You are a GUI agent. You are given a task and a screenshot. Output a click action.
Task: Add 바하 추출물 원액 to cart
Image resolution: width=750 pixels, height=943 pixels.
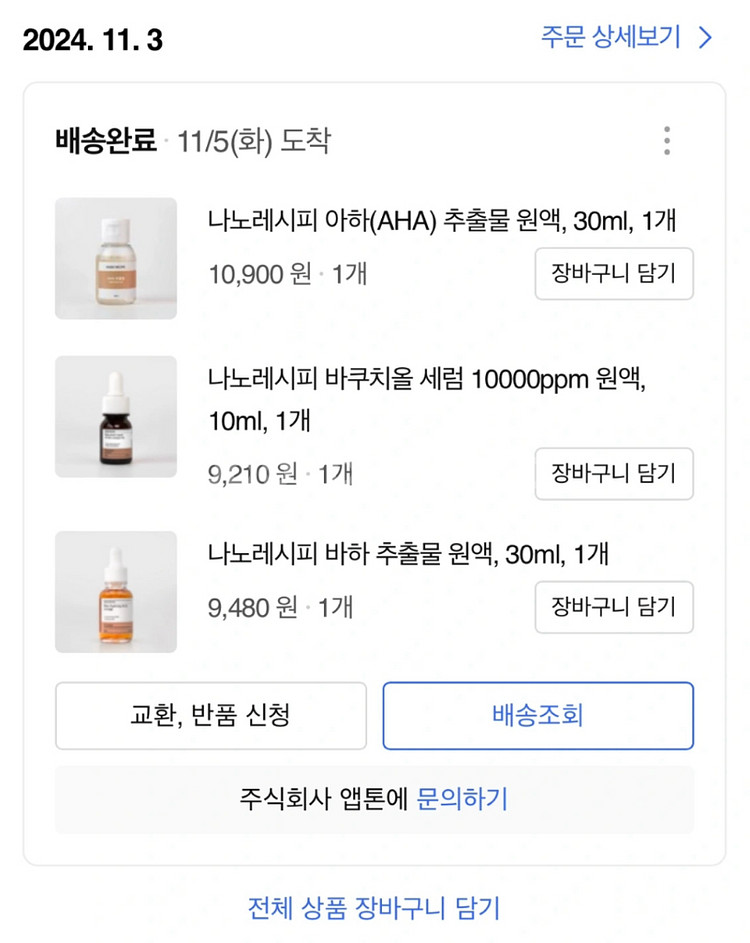[x=614, y=607]
